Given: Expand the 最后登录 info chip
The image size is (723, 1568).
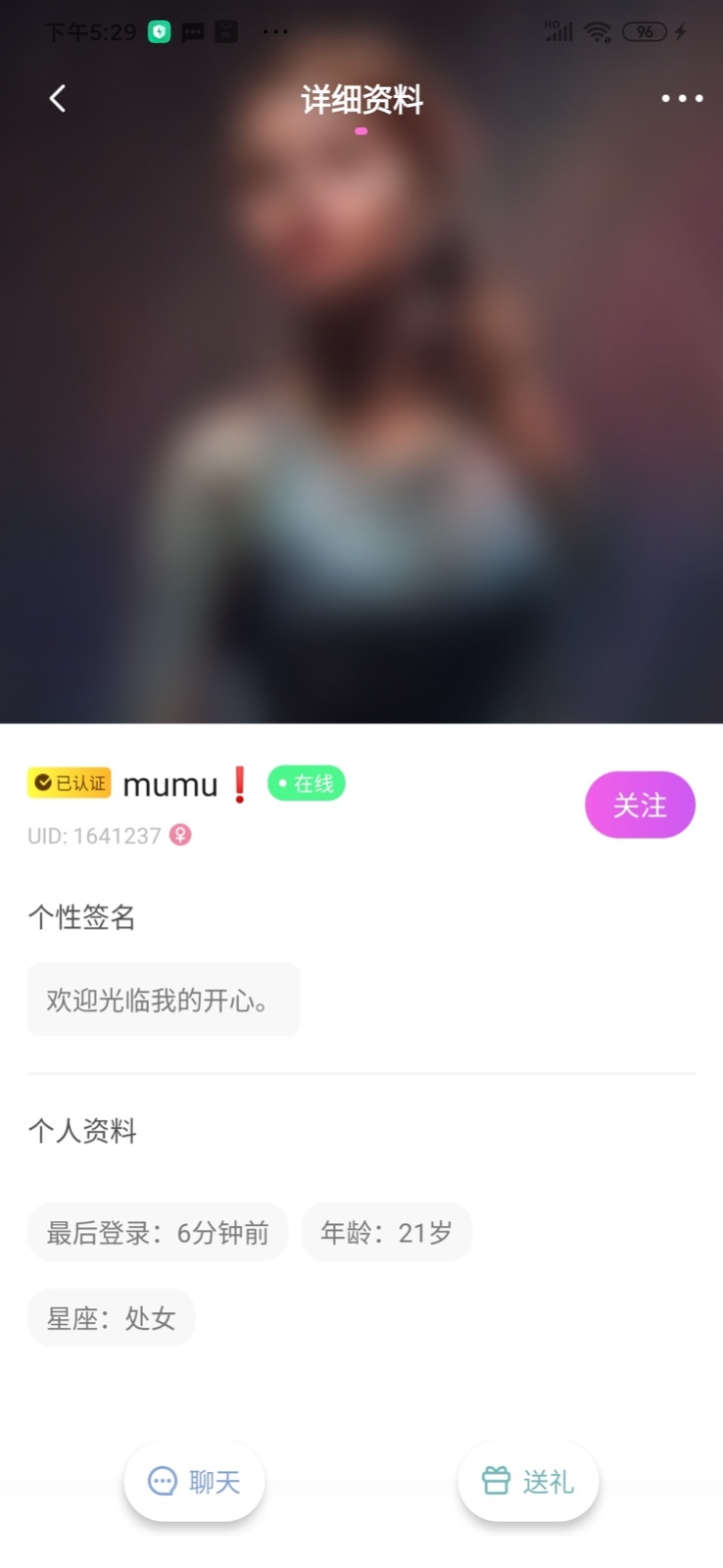Looking at the screenshot, I should (x=157, y=1232).
